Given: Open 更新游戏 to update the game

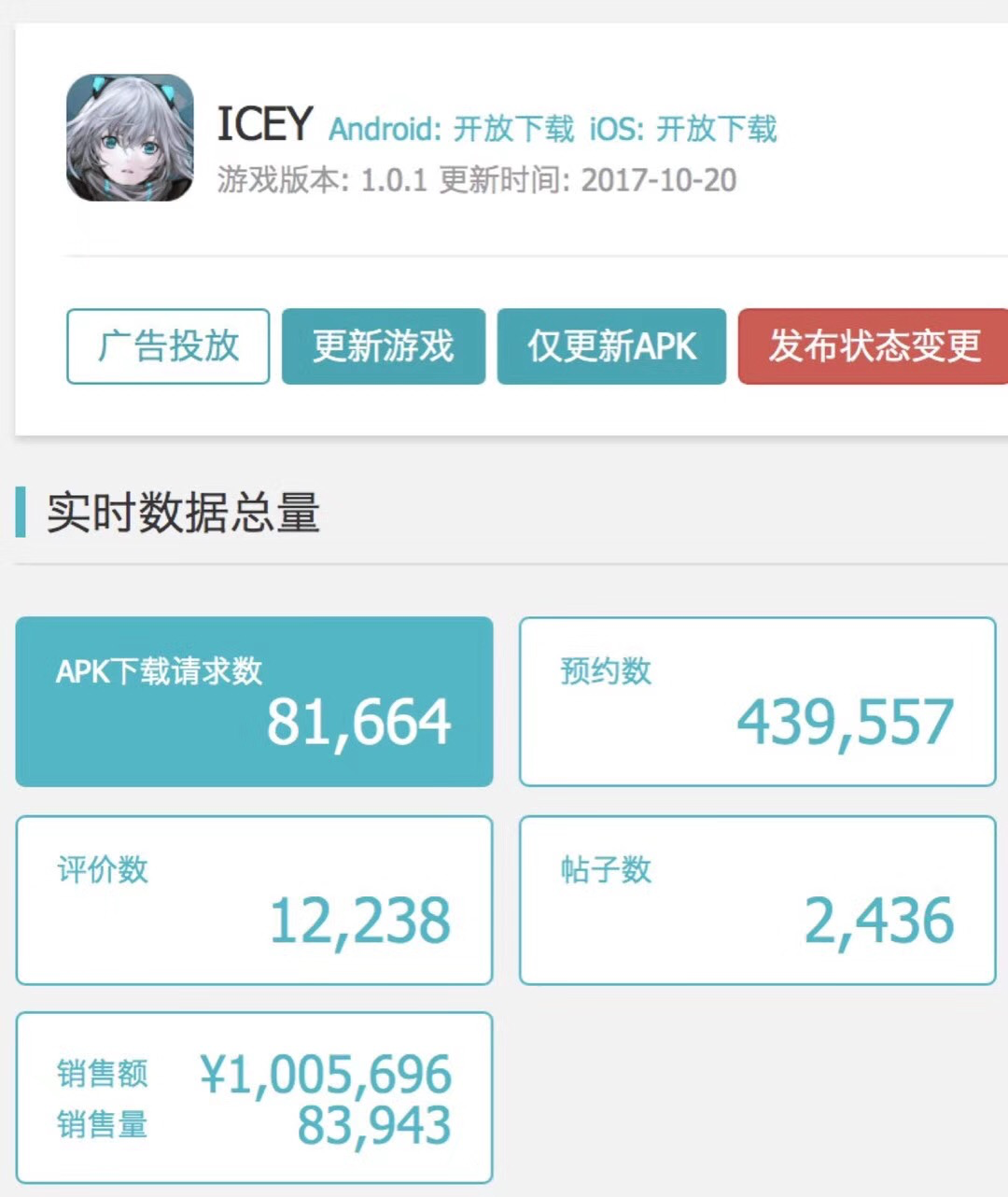Looking at the screenshot, I should 384,346.
